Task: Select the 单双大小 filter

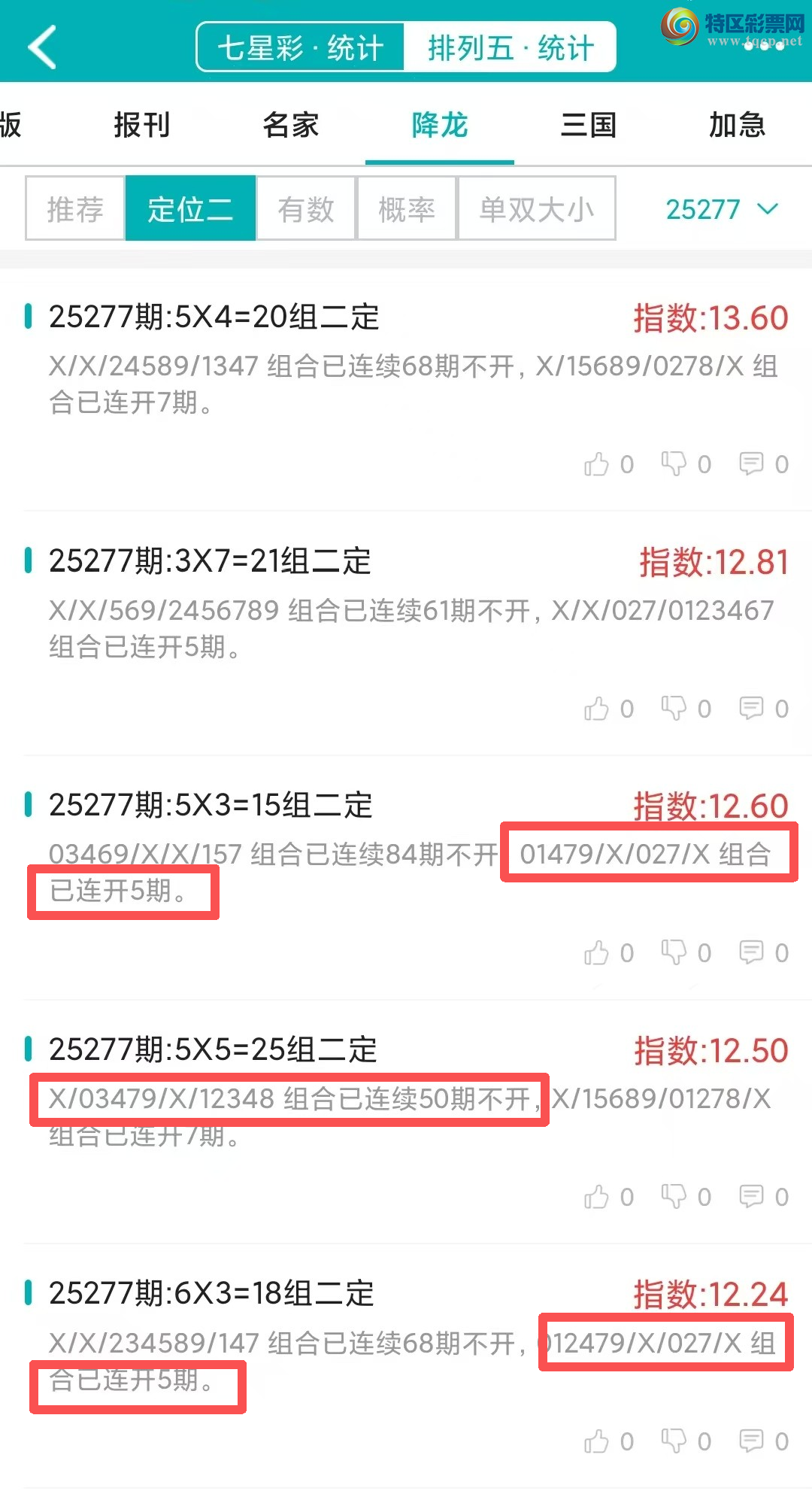Action: pyautogui.click(x=537, y=209)
